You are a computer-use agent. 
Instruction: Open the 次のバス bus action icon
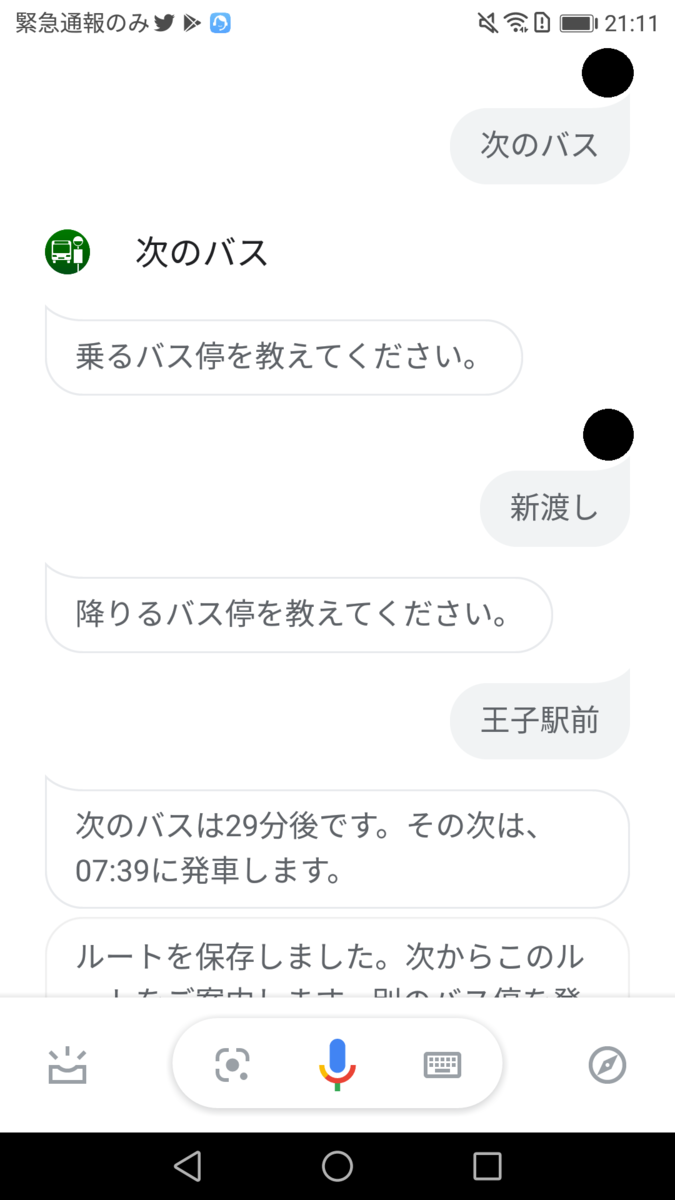pos(68,252)
